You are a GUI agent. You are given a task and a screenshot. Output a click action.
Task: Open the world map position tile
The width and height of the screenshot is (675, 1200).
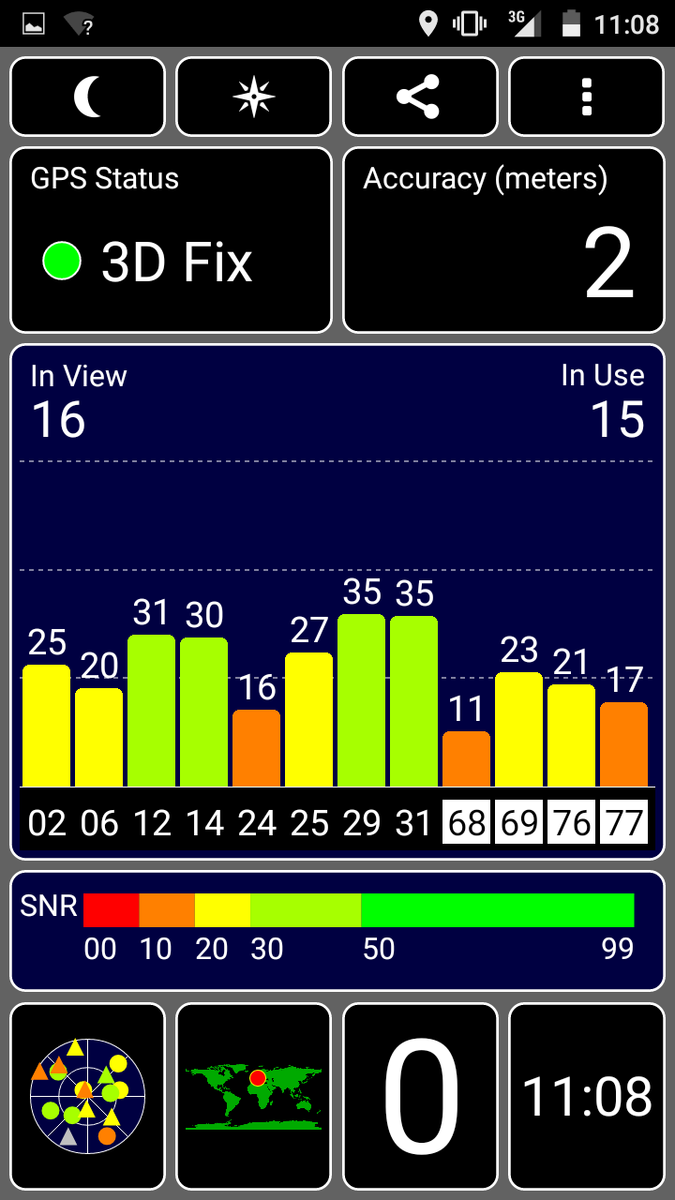click(253, 1095)
